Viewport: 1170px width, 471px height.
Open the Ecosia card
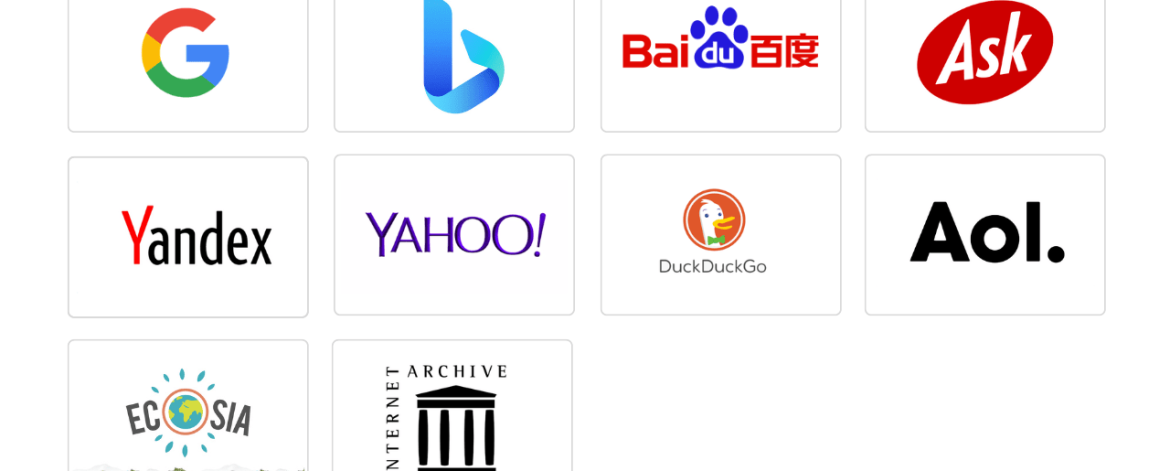tap(188, 412)
